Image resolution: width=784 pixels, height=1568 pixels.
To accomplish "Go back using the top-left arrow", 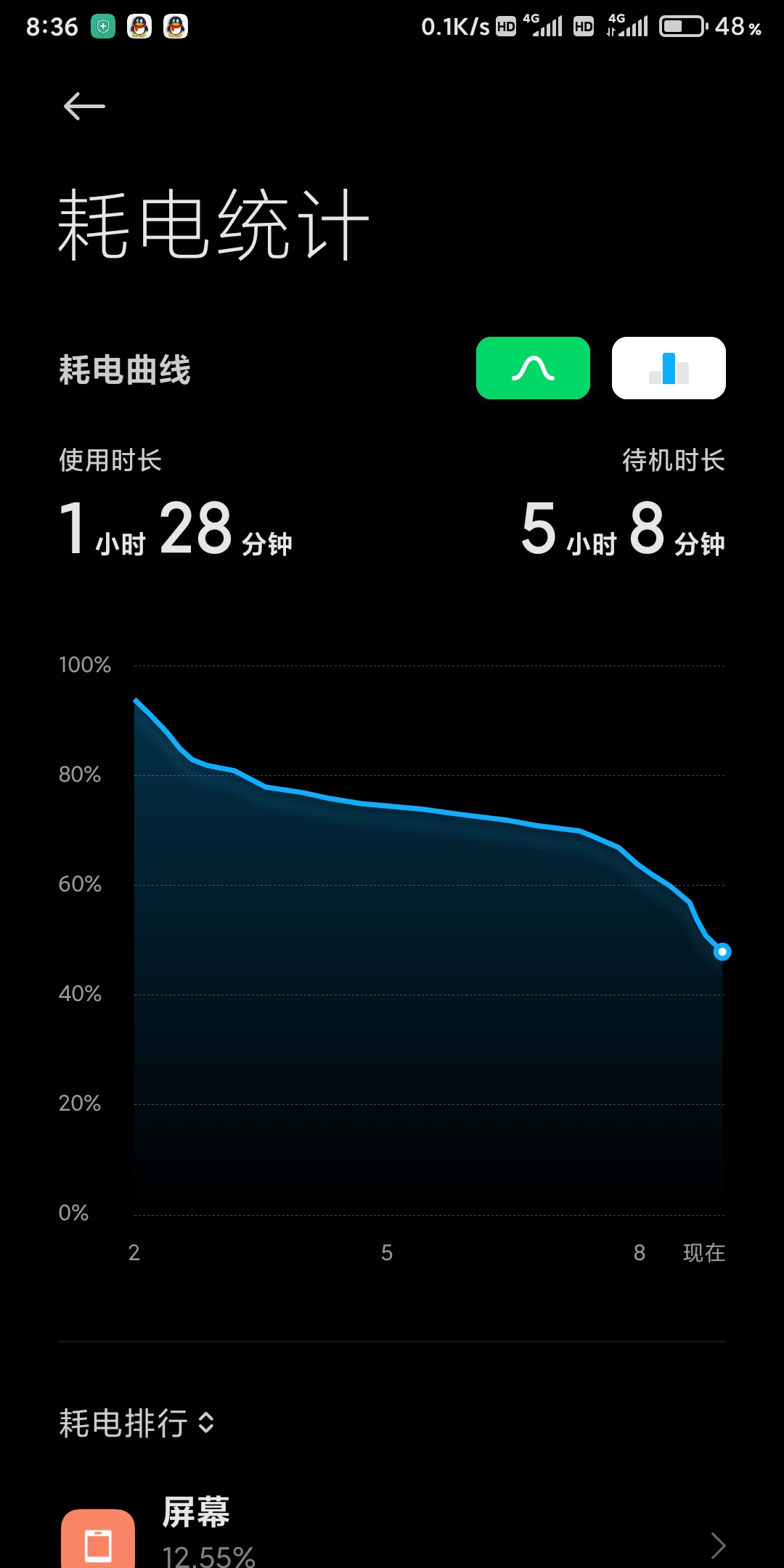I will [x=84, y=107].
